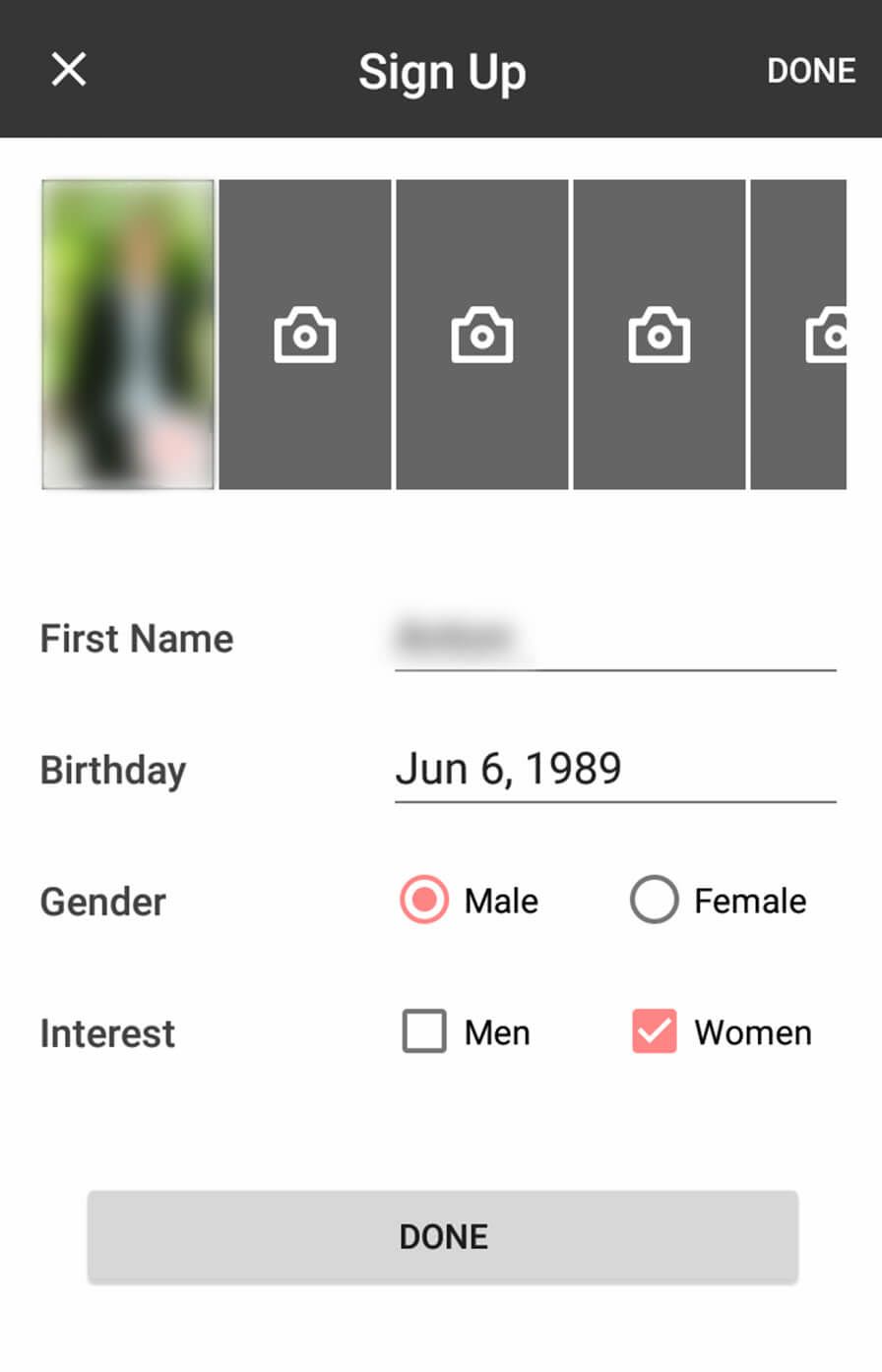The width and height of the screenshot is (882, 1372).
Task: Open the camera icon in the middle photo tile
Action: pyautogui.click(x=481, y=334)
